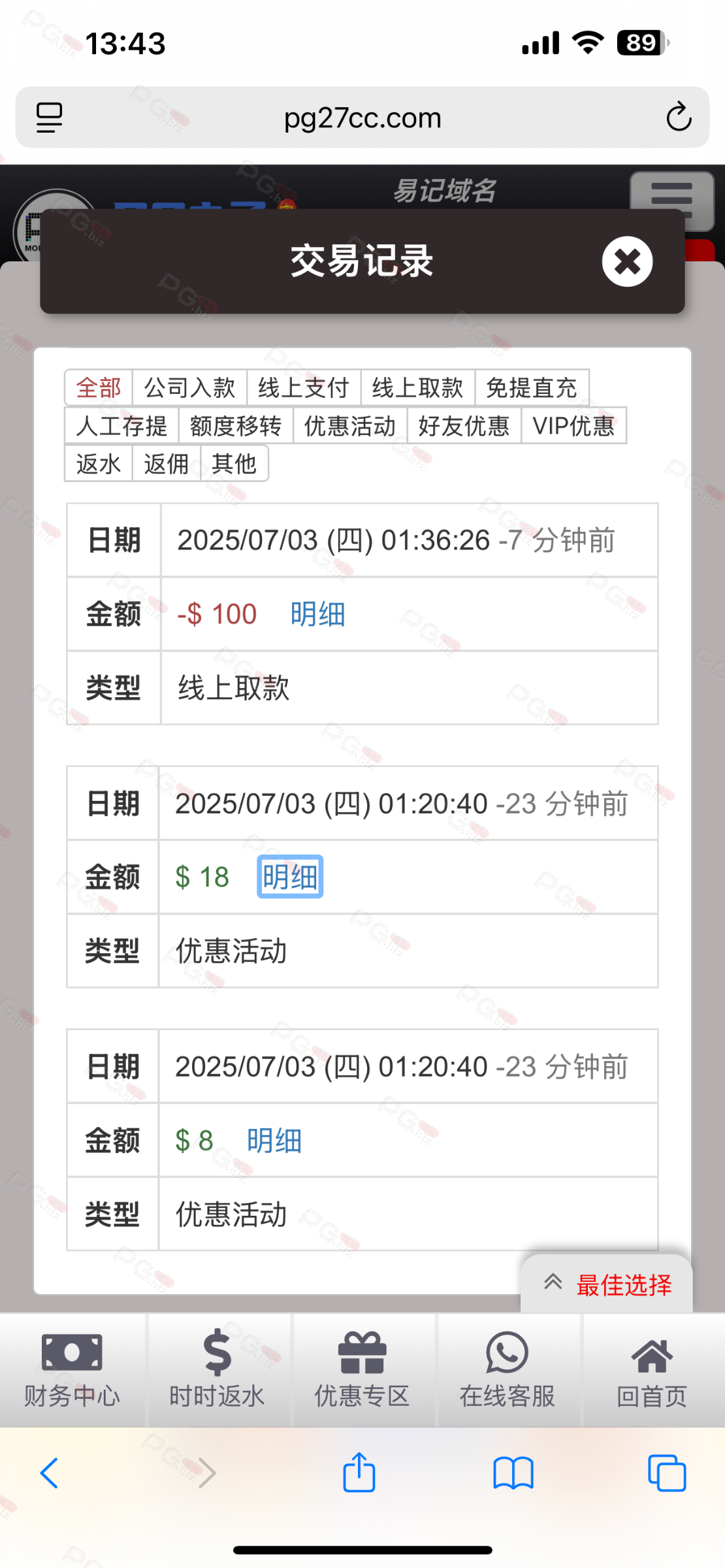
Task: Contact 在线客服 support
Action: point(507,1369)
